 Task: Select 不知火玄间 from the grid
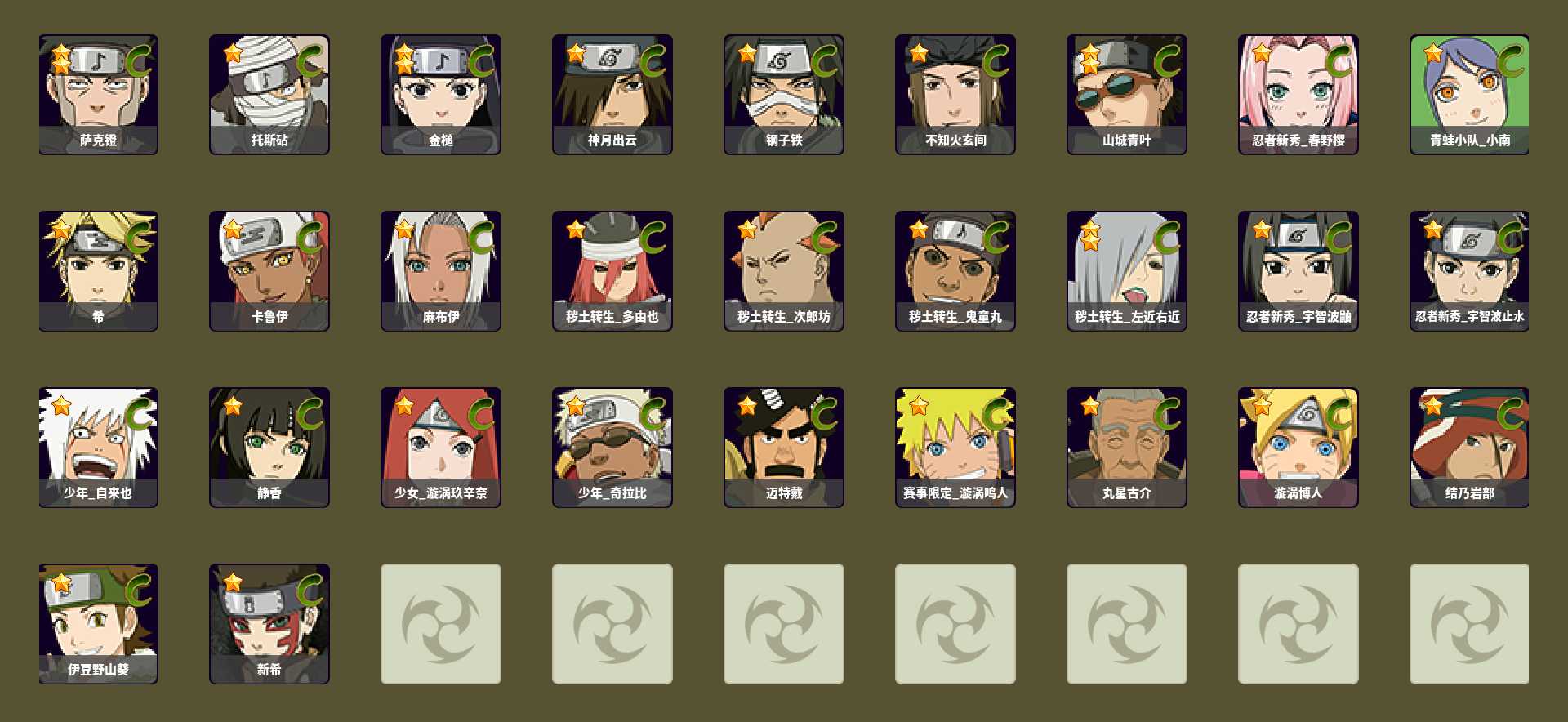click(x=955, y=94)
